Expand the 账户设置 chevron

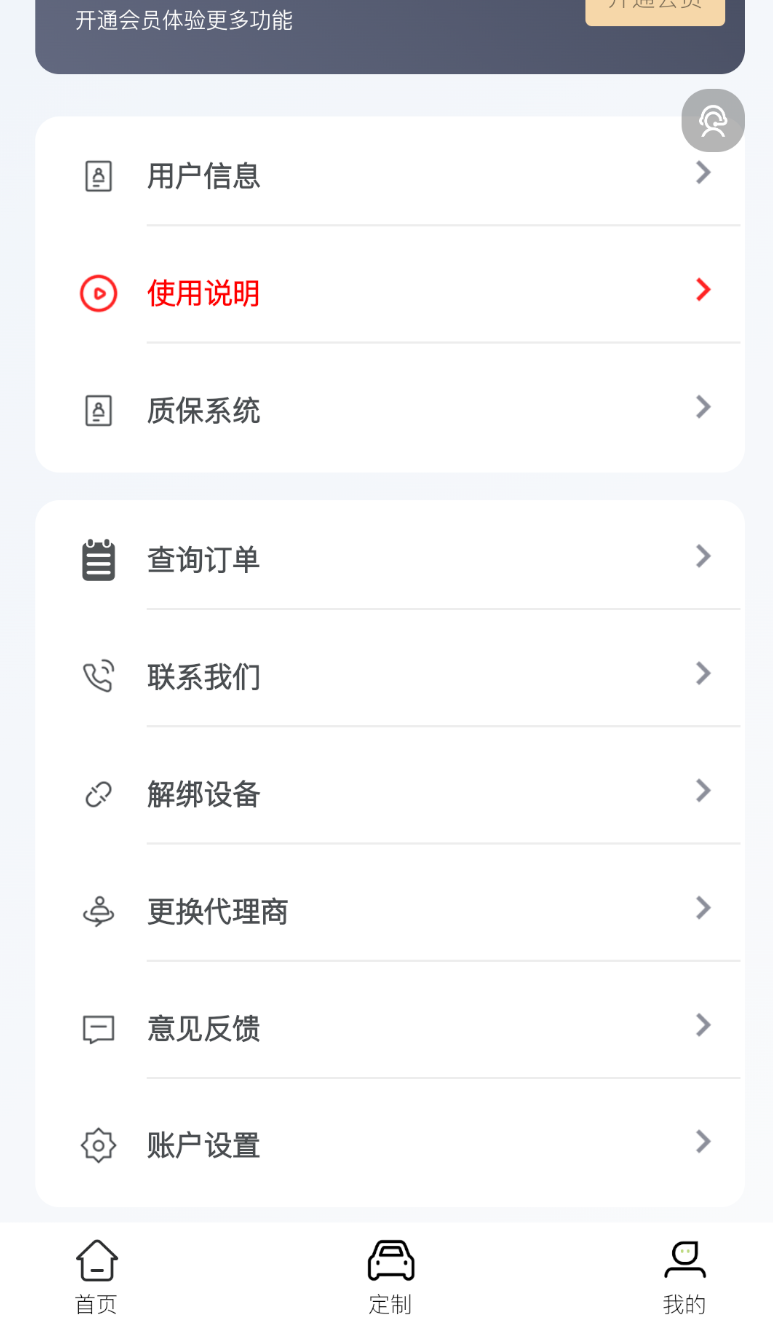(702, 1141)
